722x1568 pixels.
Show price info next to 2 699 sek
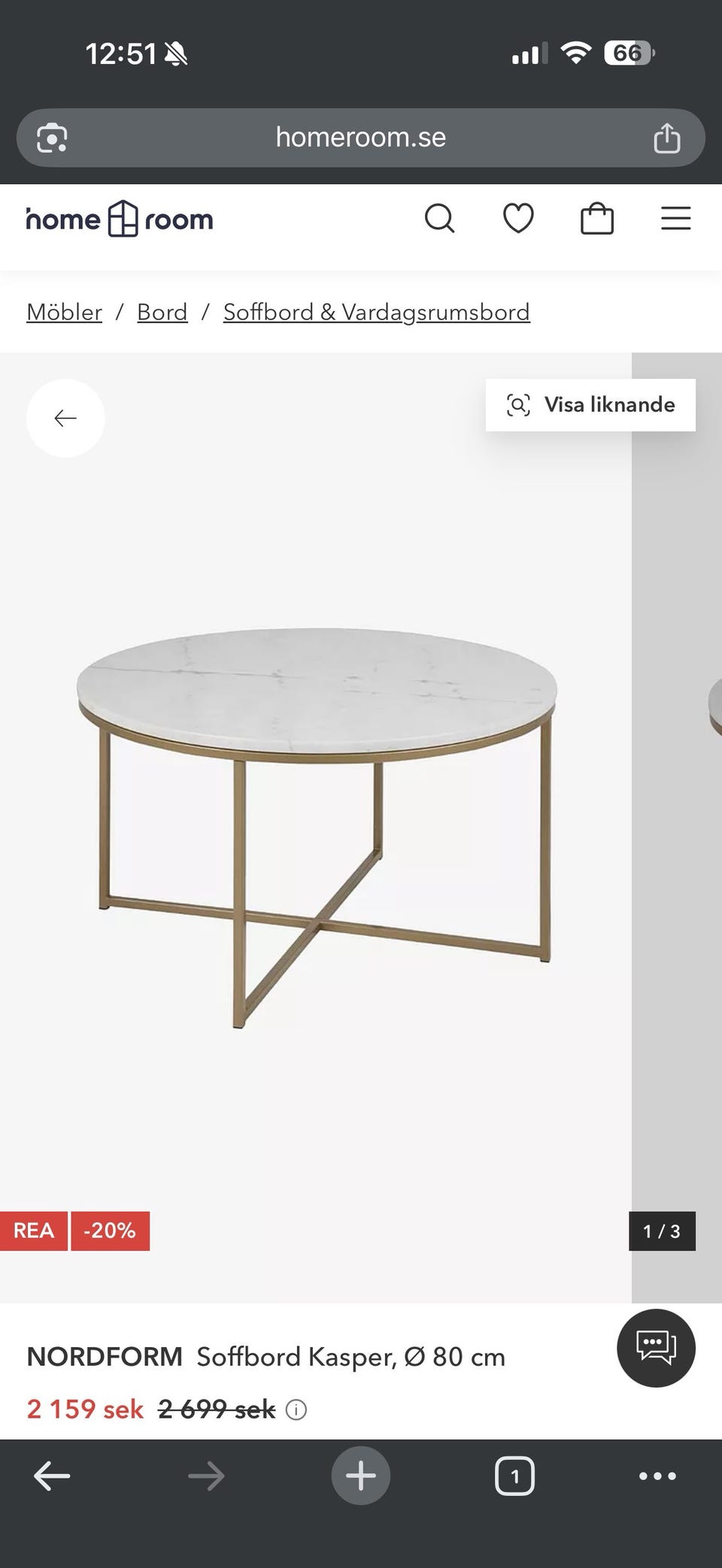pyautogui.click(x=296, y=1409)
